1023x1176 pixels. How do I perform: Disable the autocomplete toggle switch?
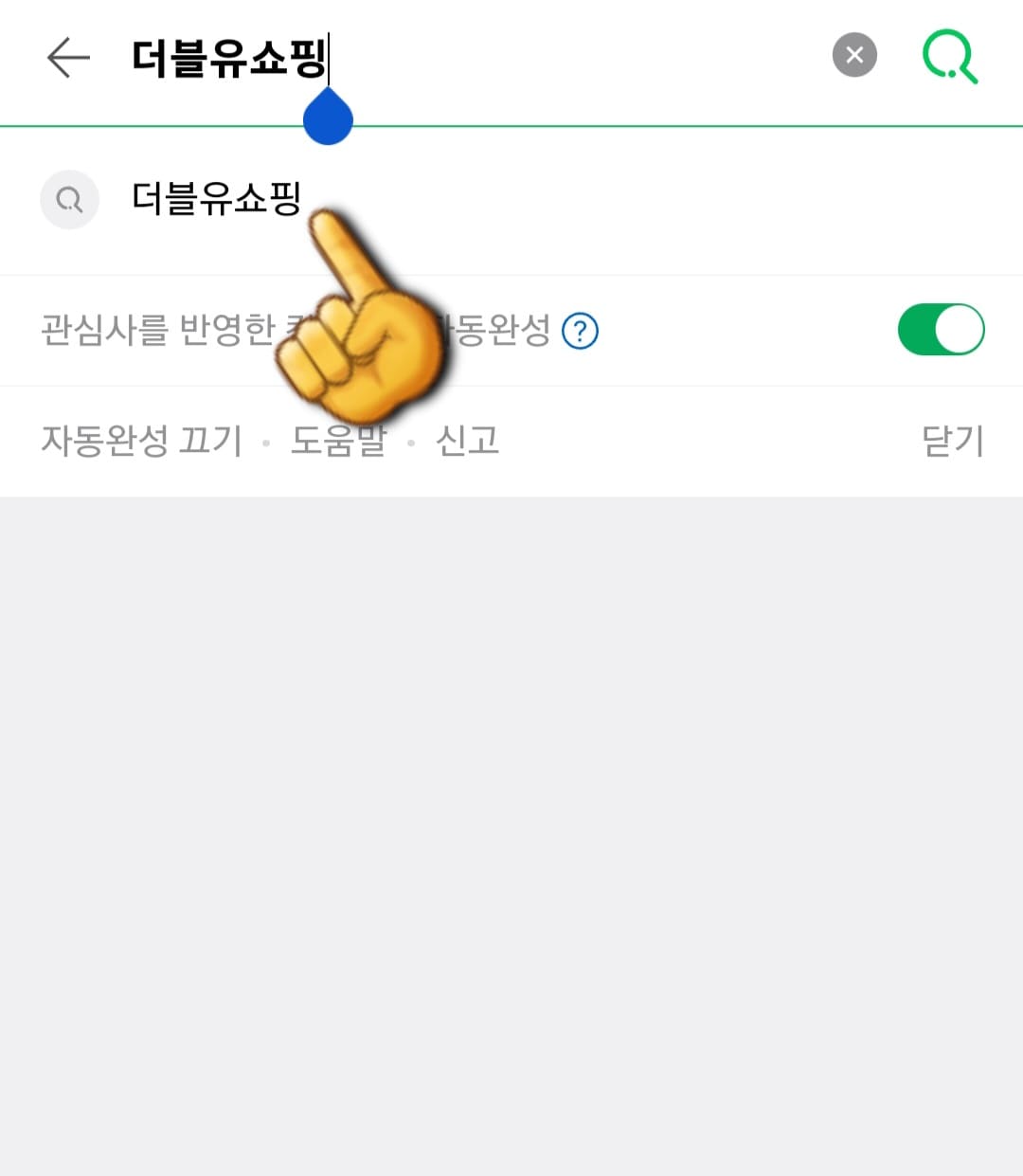pos(940,329)
